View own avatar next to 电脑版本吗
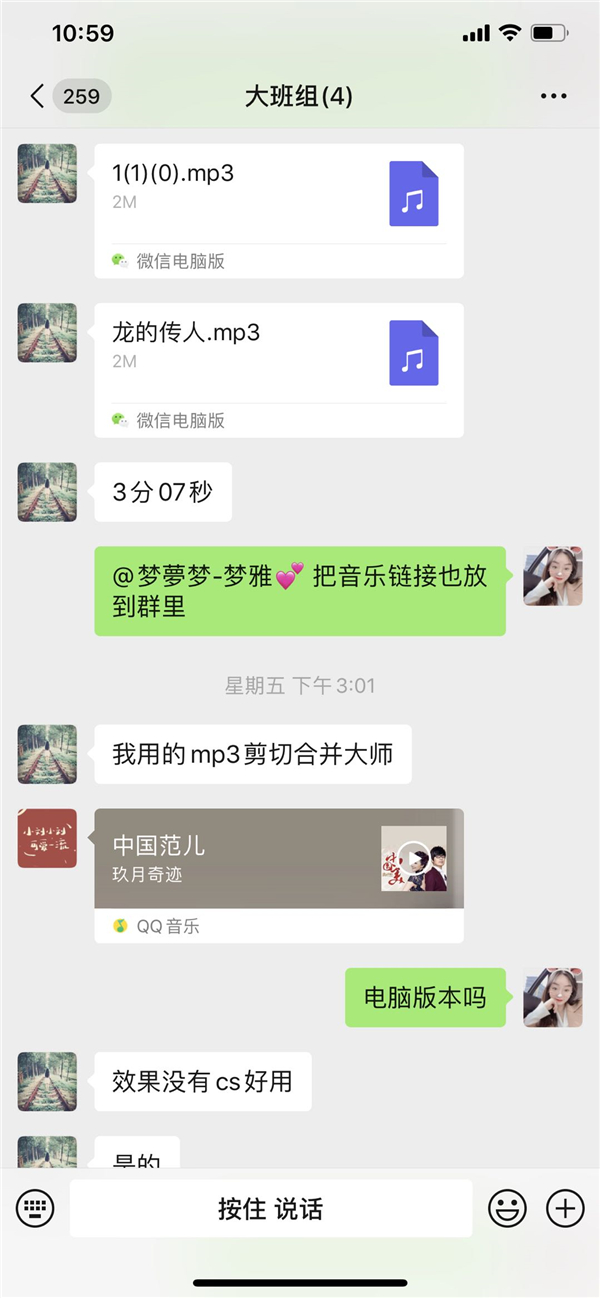This screenshot has width=600, height=1298. pyautogui.click(x=553, y=997)
